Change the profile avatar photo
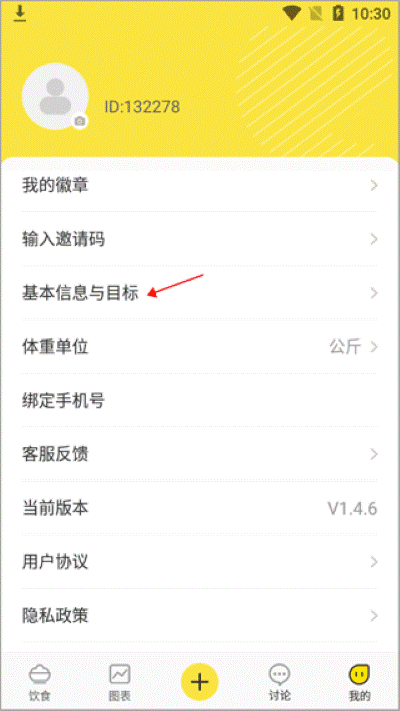 [x=55, y=97]
